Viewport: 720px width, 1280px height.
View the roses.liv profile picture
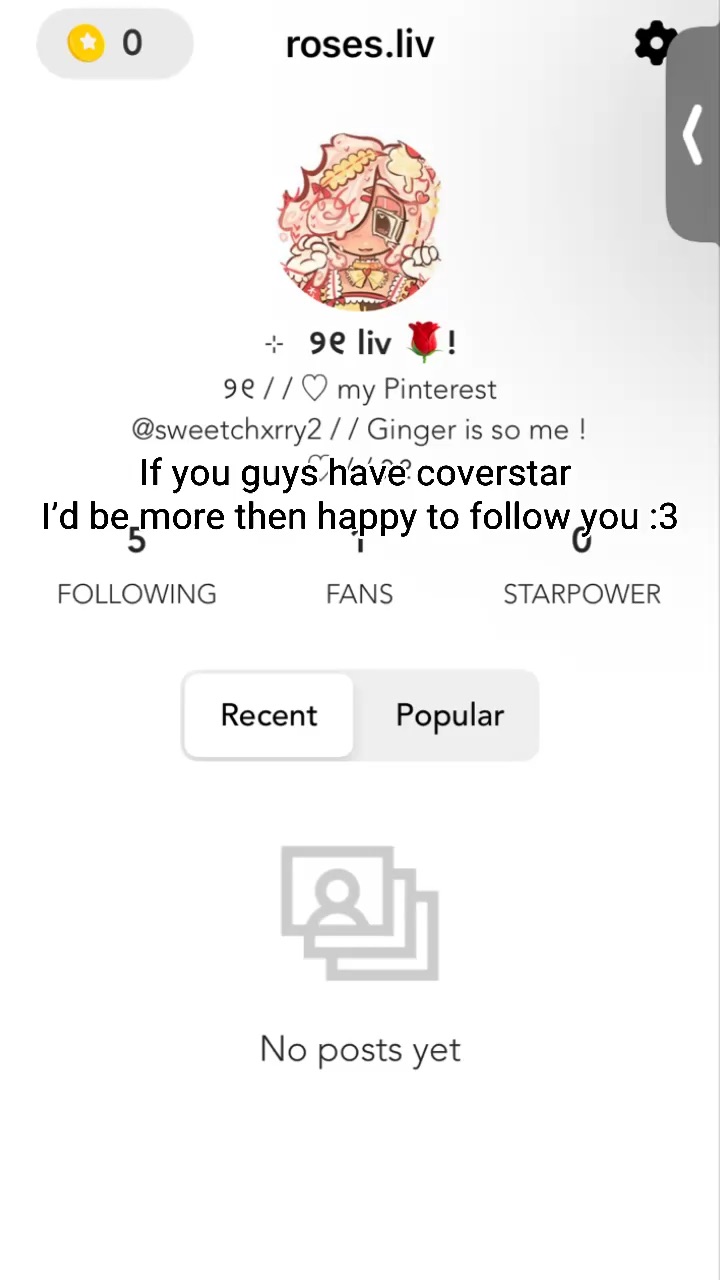[360, 224]
